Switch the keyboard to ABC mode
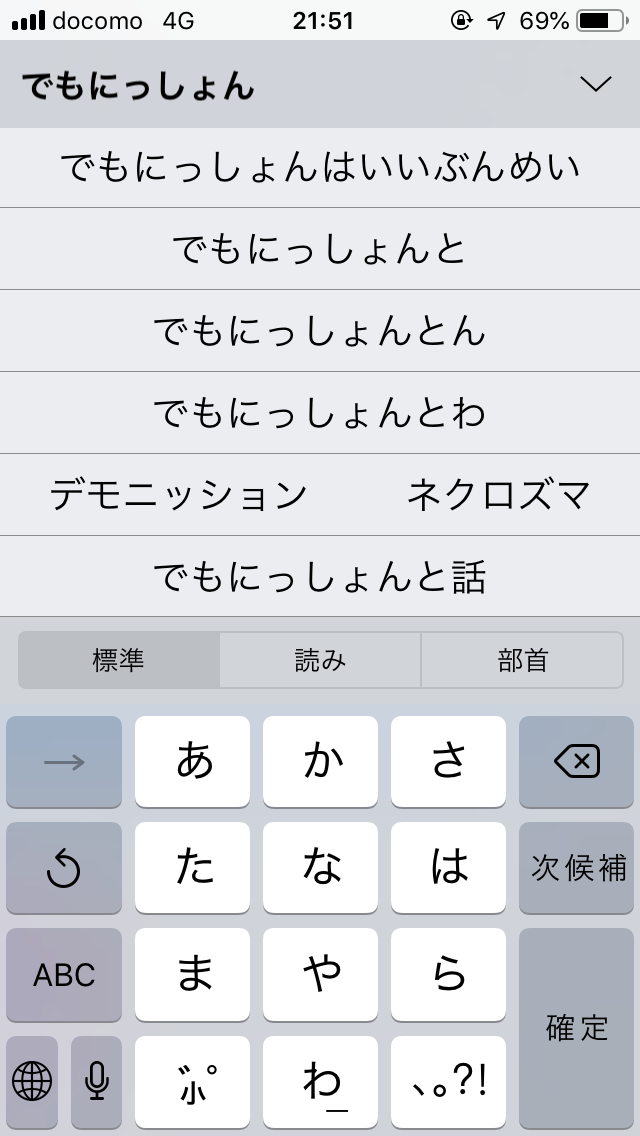Viewport: 640px width, 1136px height. 64,975
